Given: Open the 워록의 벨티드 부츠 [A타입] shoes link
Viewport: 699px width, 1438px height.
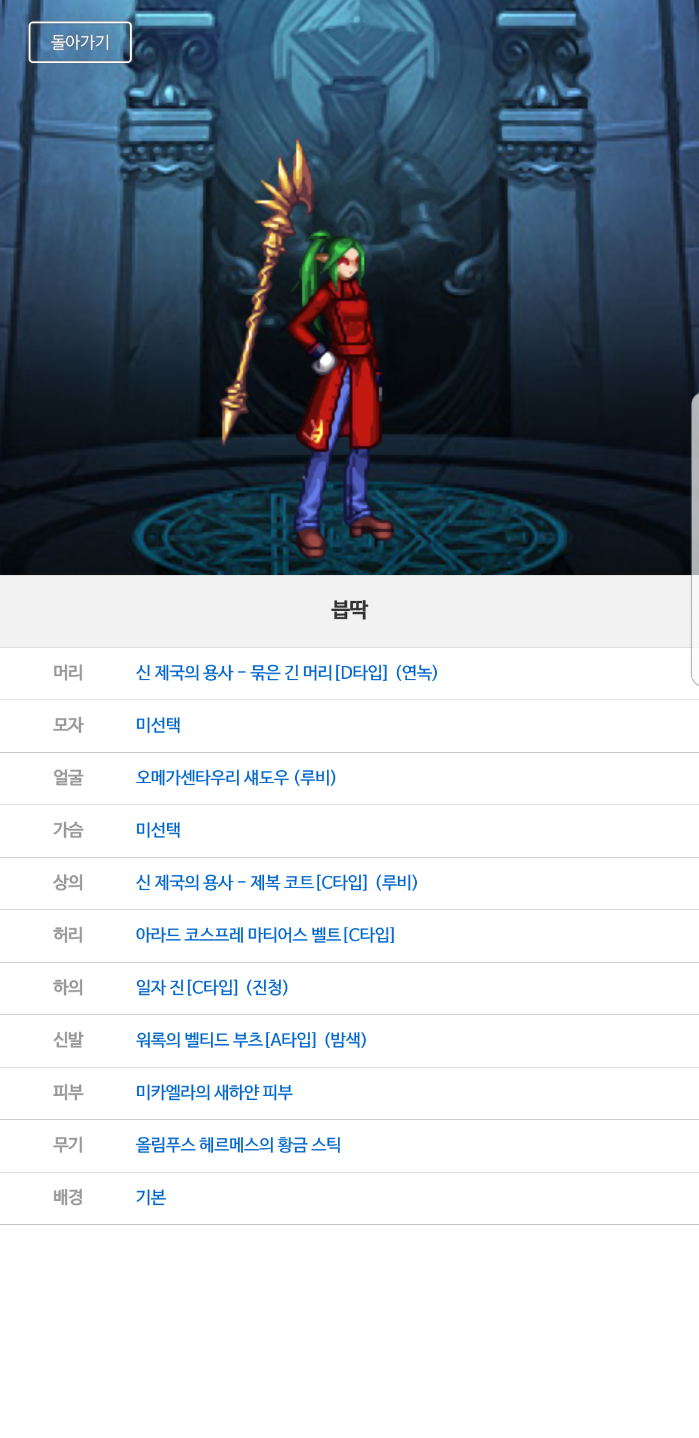Looking at the screenshot, I should tap(250, 1040).
